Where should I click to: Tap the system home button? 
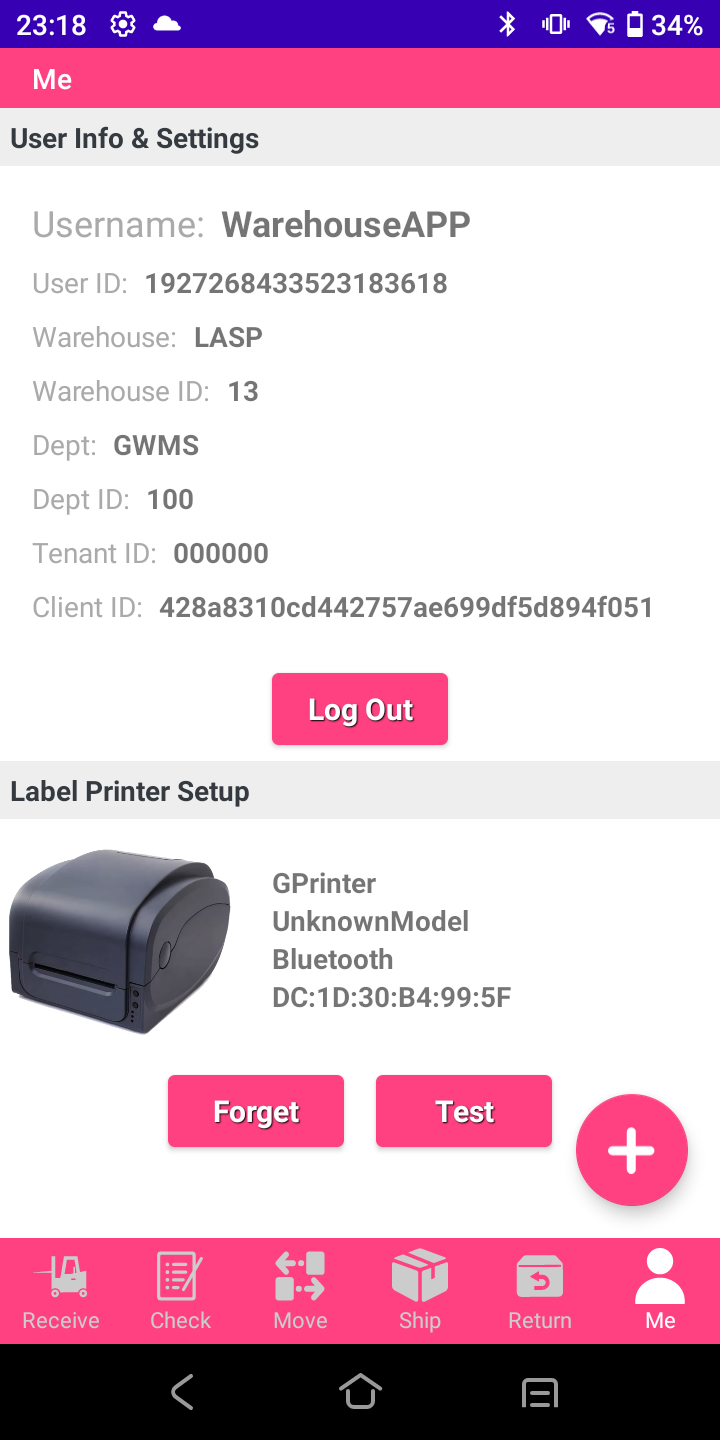tap(360, 1392)
